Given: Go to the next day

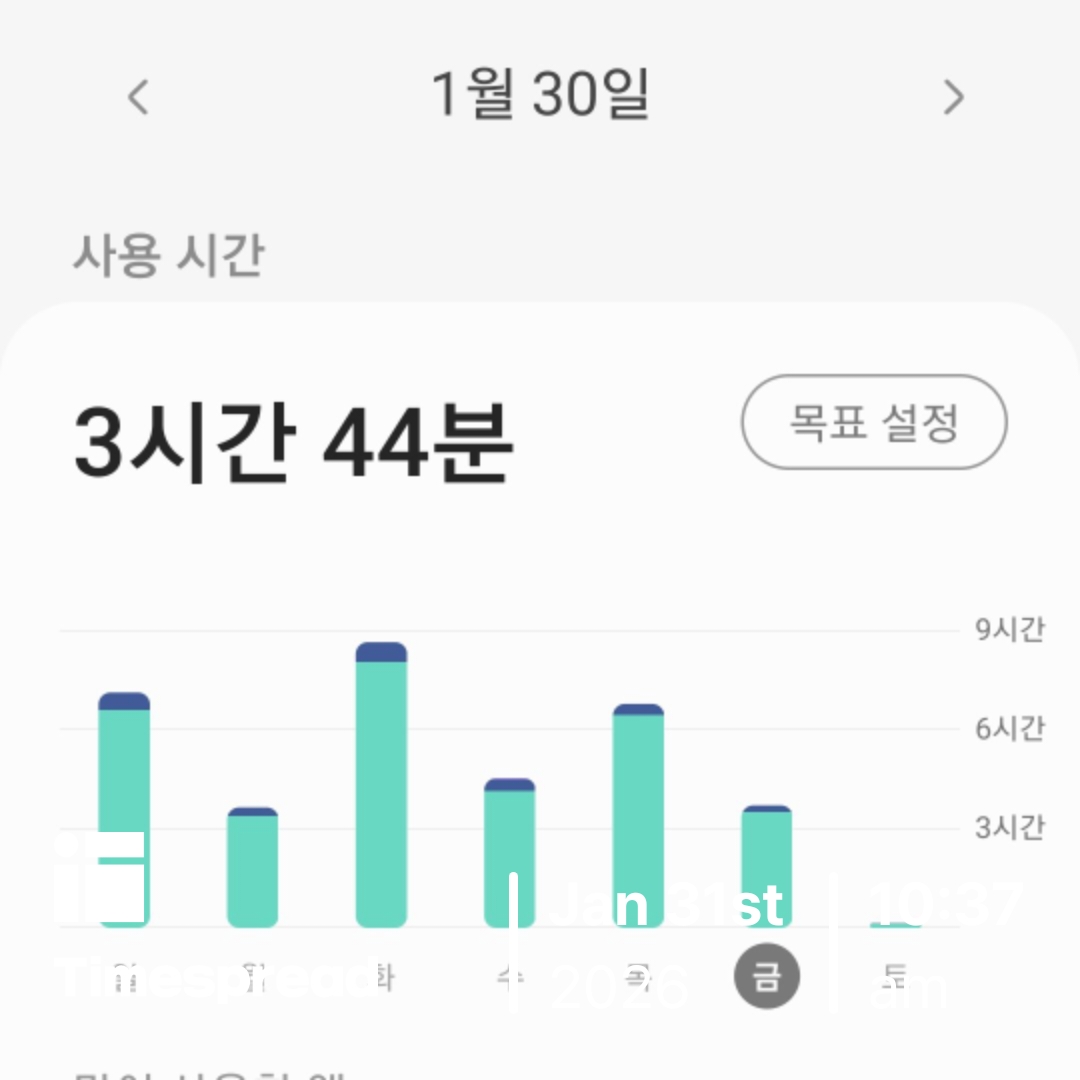Looking at the screenshot, I should coord(953,97).
